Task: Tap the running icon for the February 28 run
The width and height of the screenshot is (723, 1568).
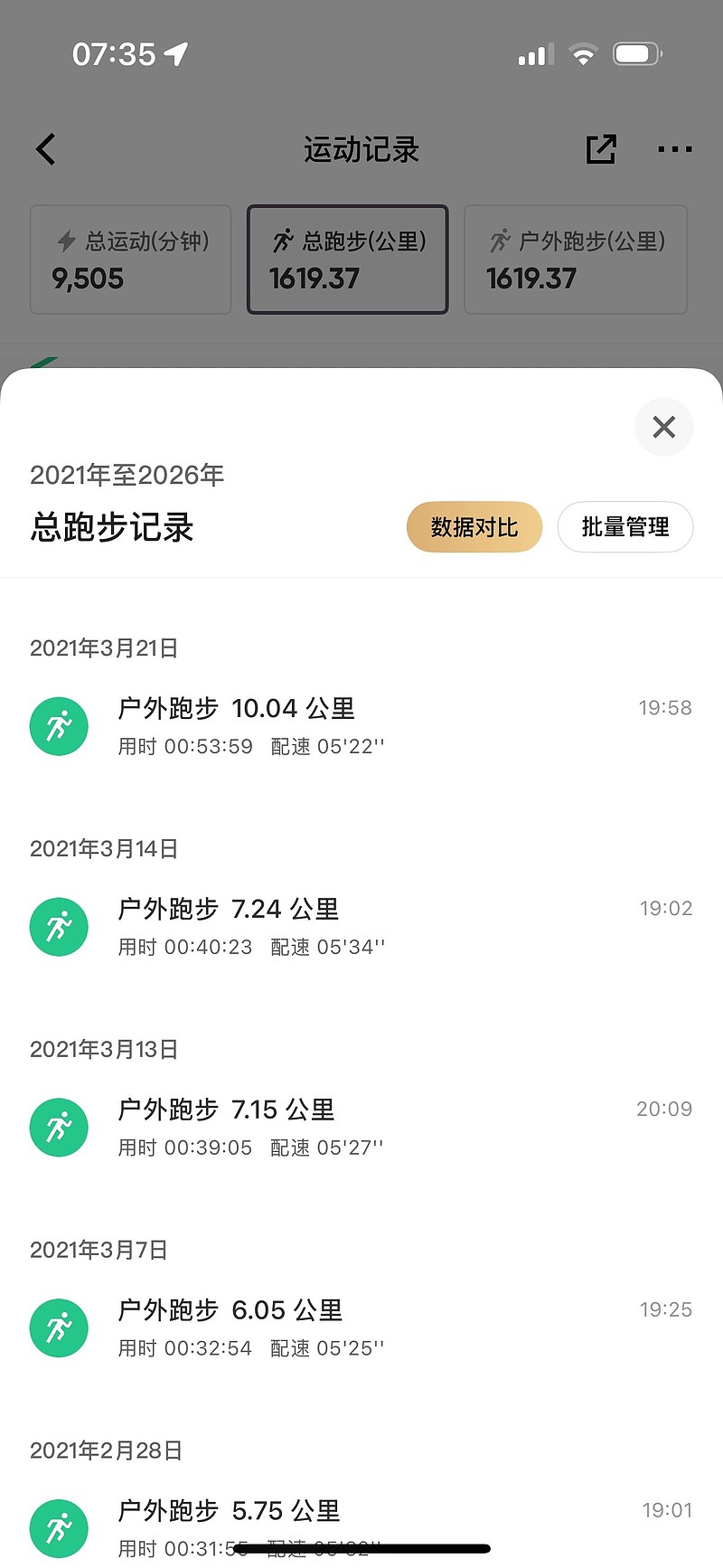Action: 59,1528
